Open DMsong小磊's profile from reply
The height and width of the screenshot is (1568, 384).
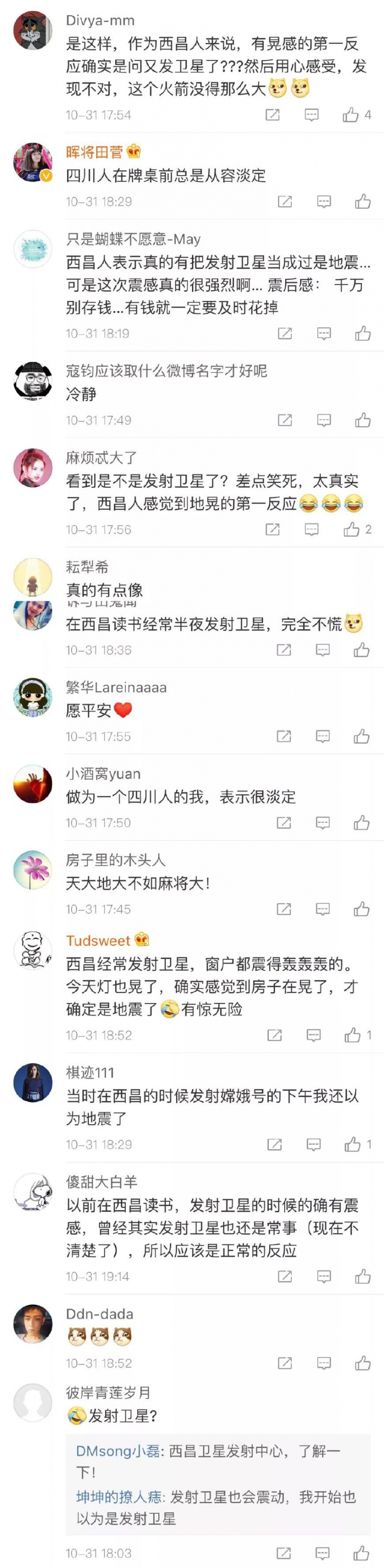pos(118,1451)
